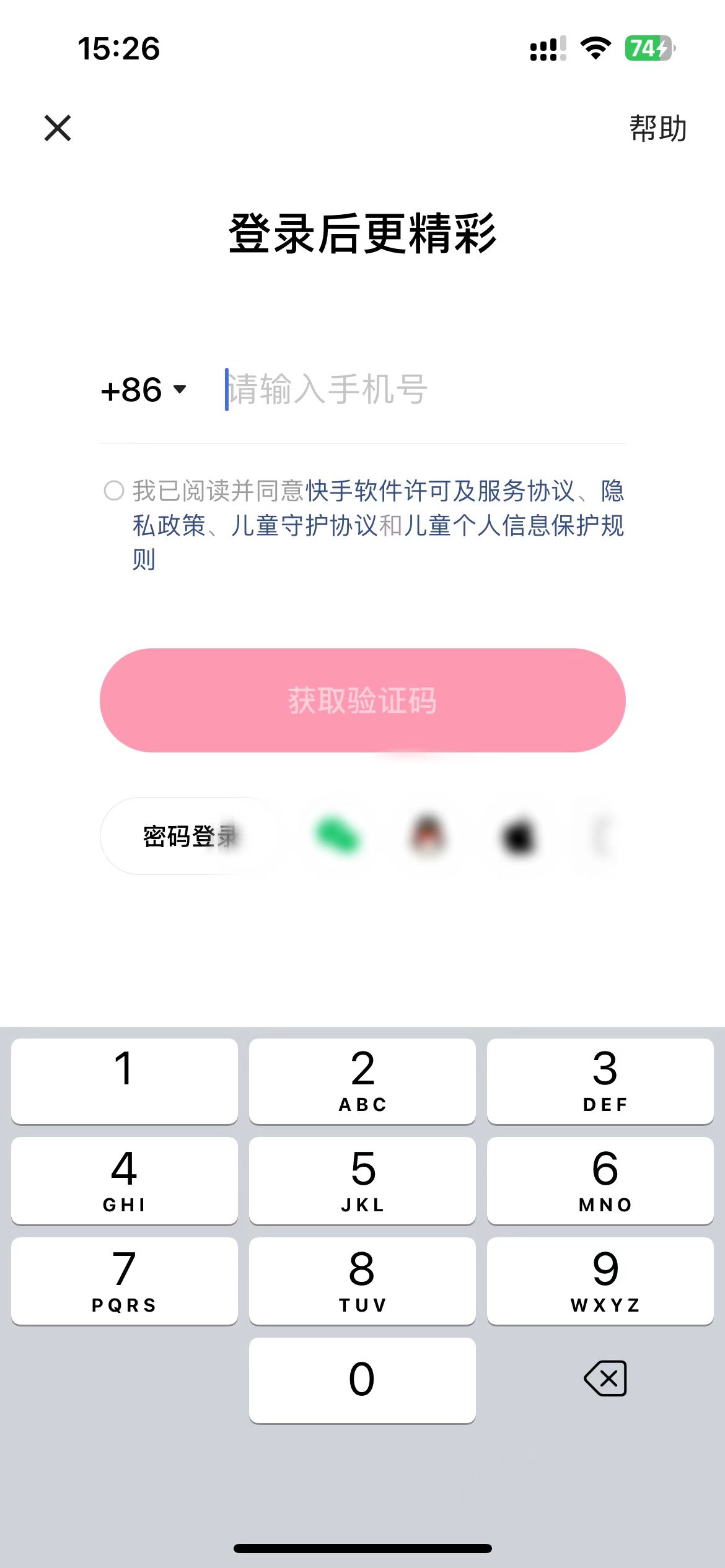Tap the green 74% battery indicator

click(x=650, y=48)
